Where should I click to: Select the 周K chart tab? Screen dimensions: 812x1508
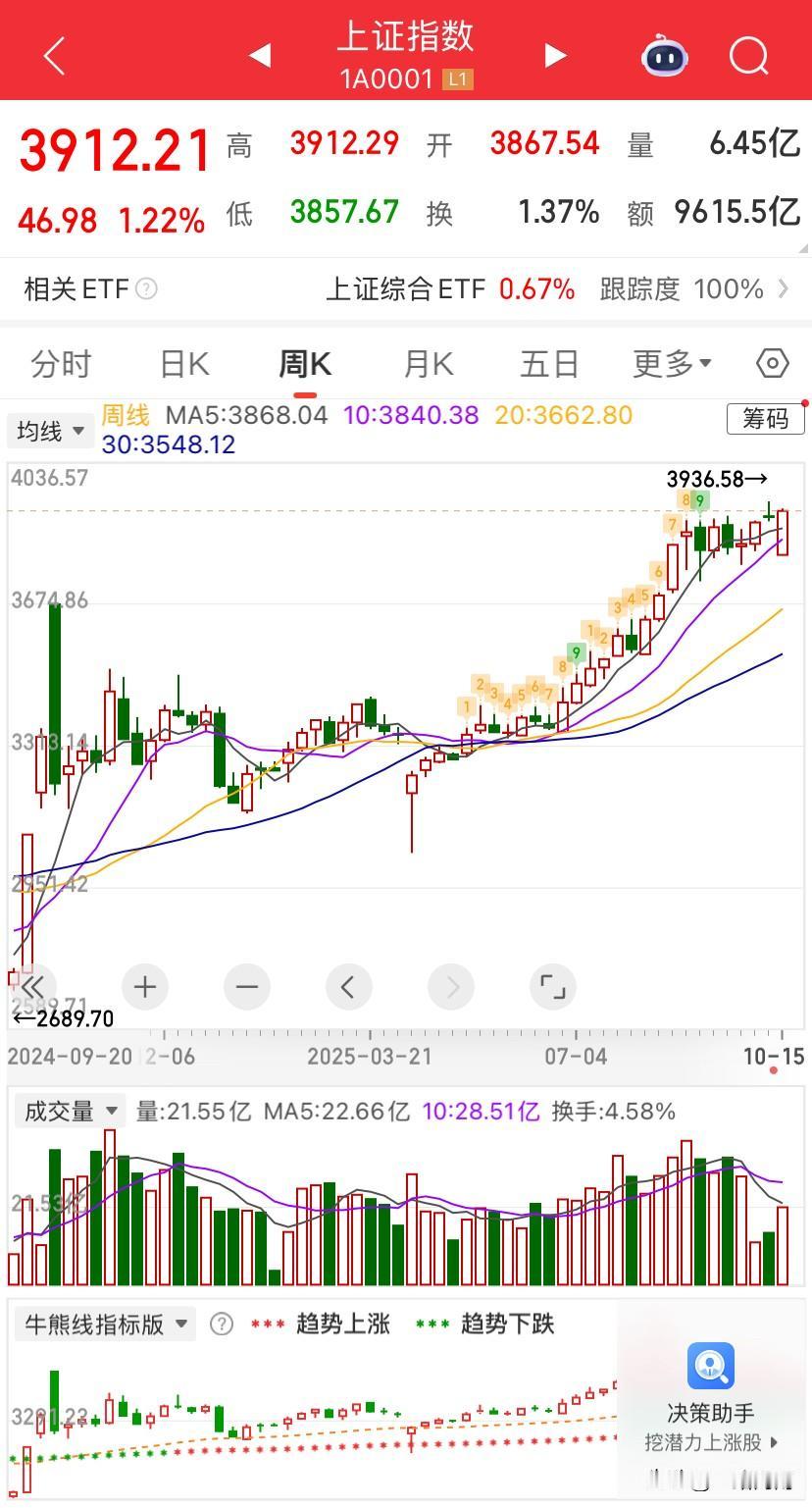click(305, 365)
